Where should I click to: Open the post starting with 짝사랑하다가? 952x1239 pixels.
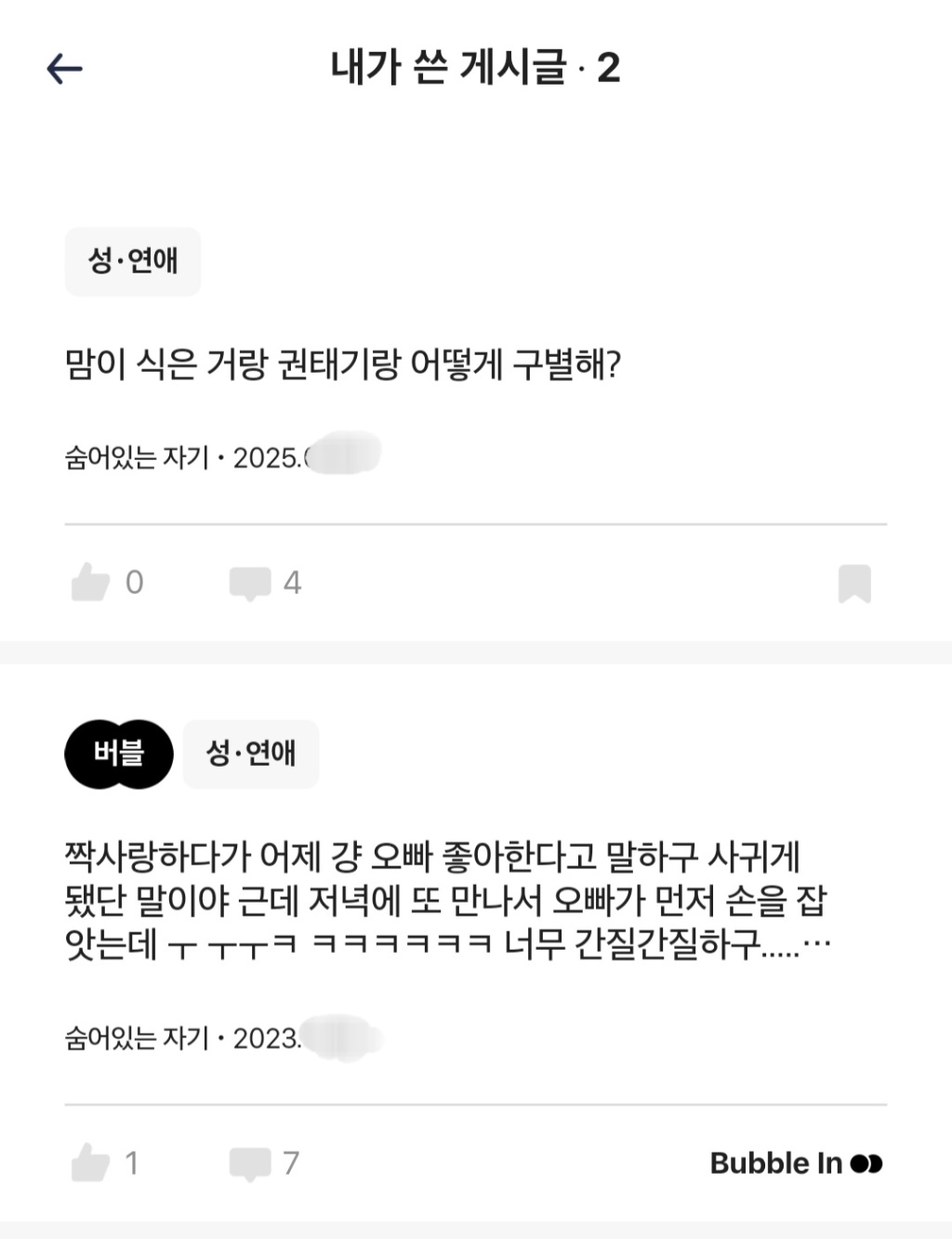click(x=444, y=899)
